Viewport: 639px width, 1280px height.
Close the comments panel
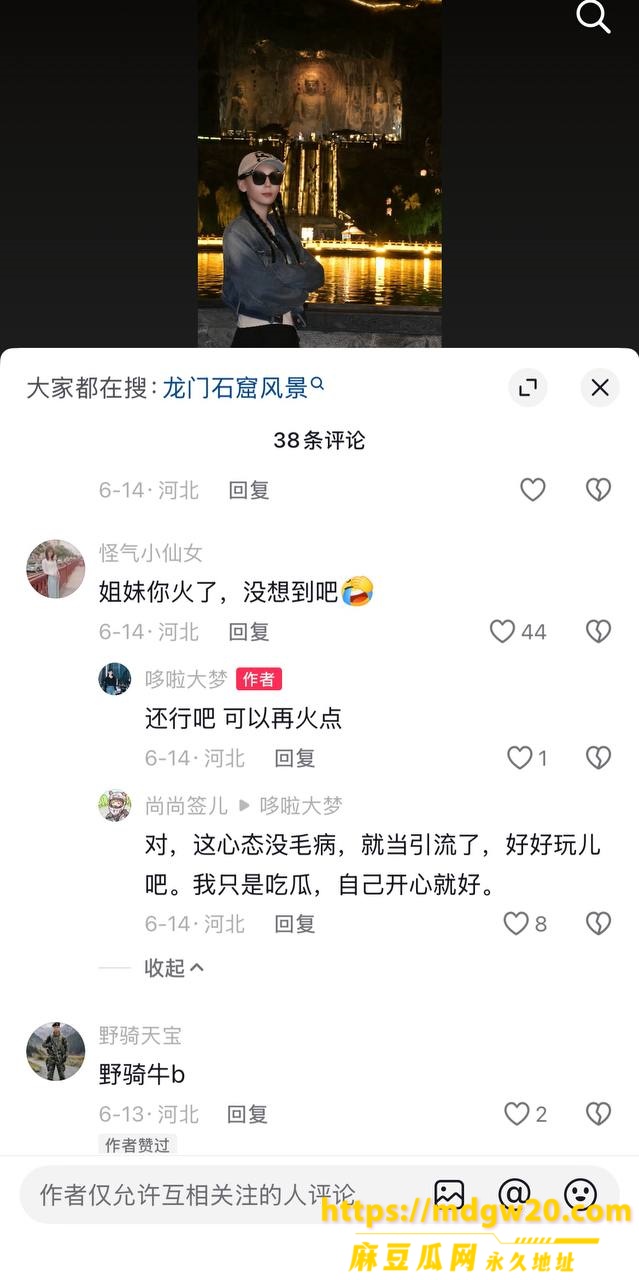[x=600, y=388]
